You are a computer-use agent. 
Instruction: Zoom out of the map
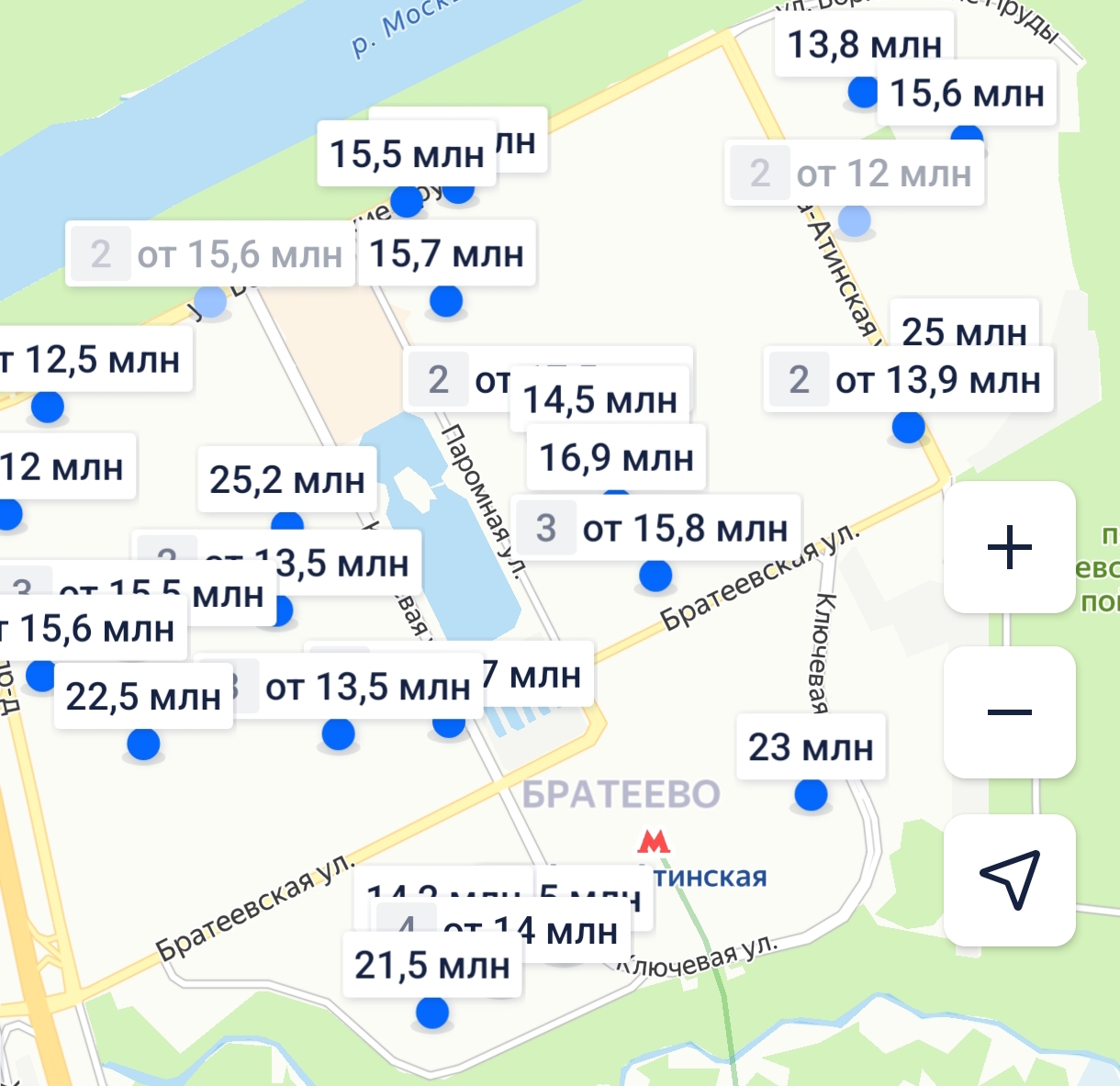(x=1010, y=712)
